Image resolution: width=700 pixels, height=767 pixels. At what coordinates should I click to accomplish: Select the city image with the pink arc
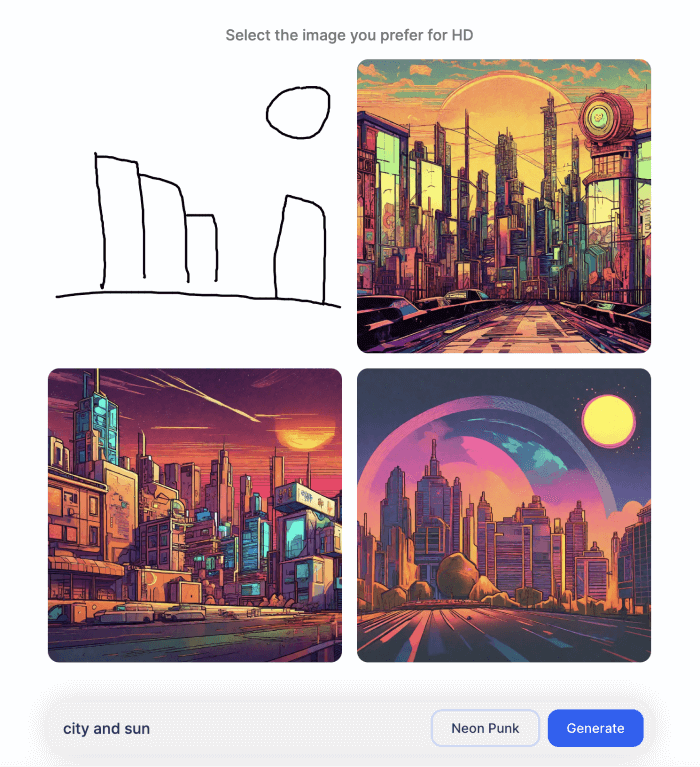(504, 515)
